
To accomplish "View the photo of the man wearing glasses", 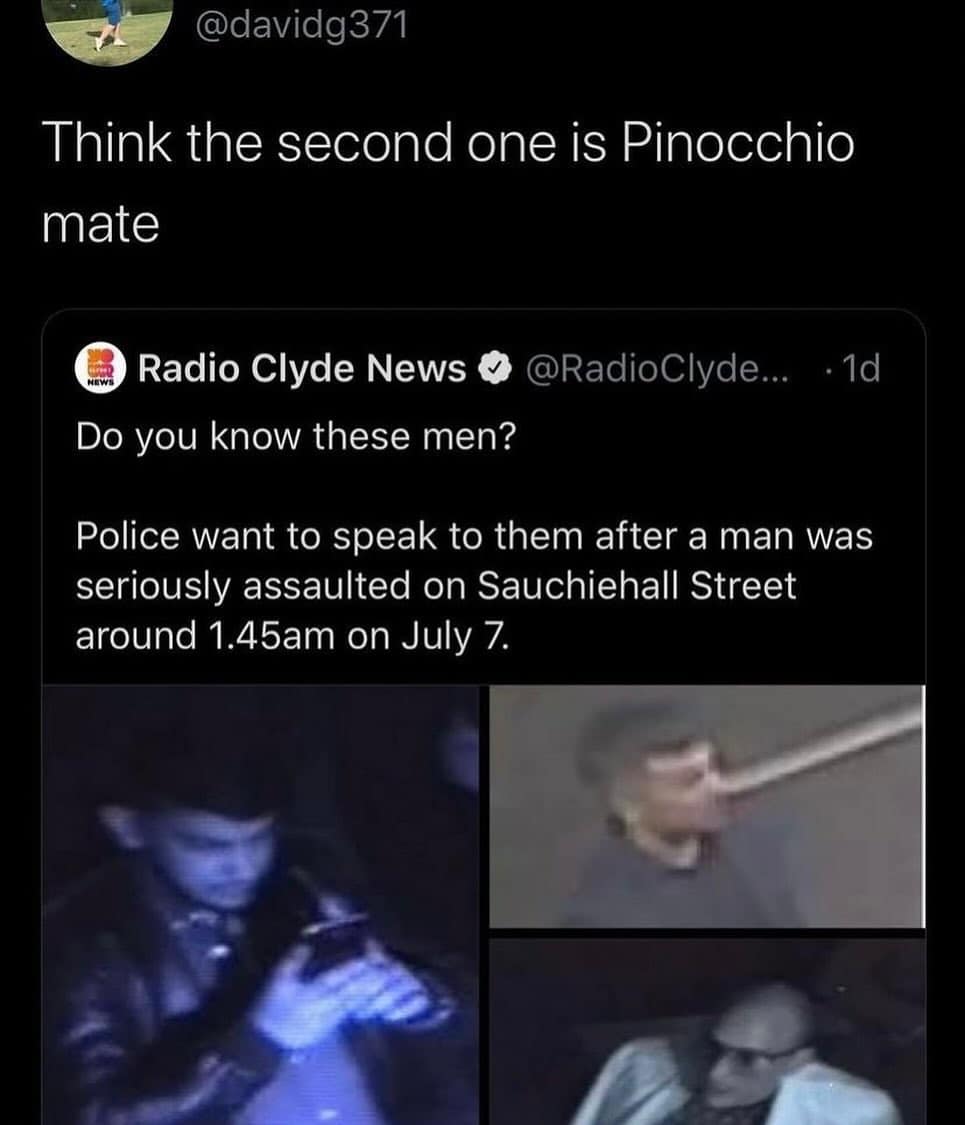I will click(706, 1035).
